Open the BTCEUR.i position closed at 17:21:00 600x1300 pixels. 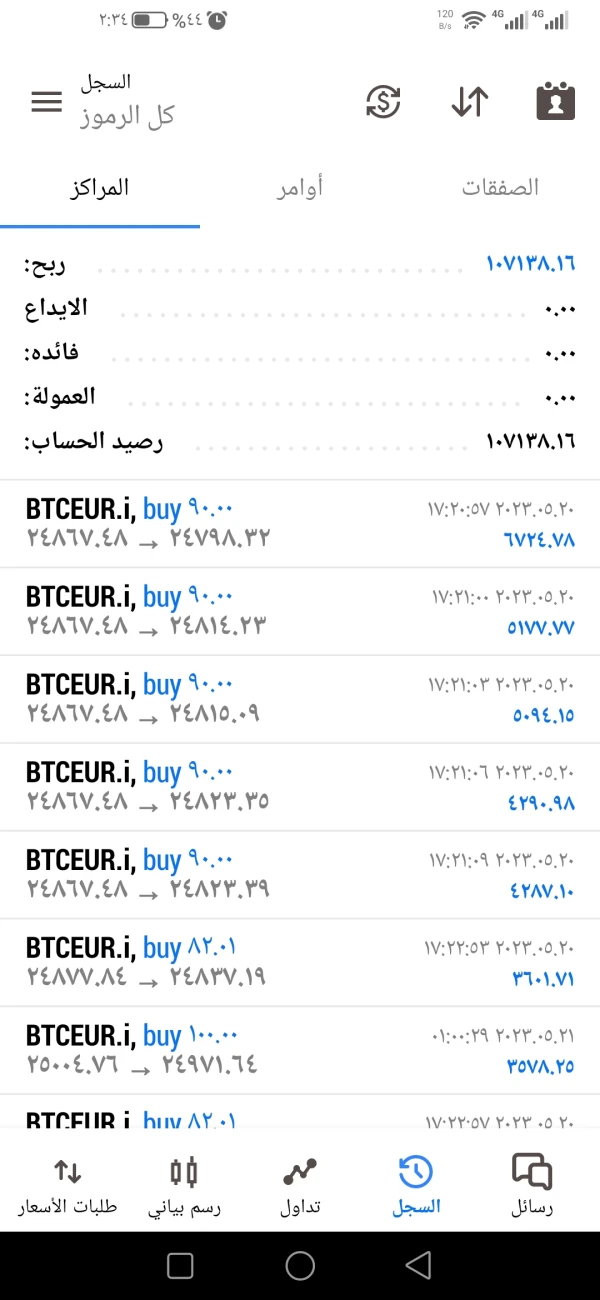[300, 612]
